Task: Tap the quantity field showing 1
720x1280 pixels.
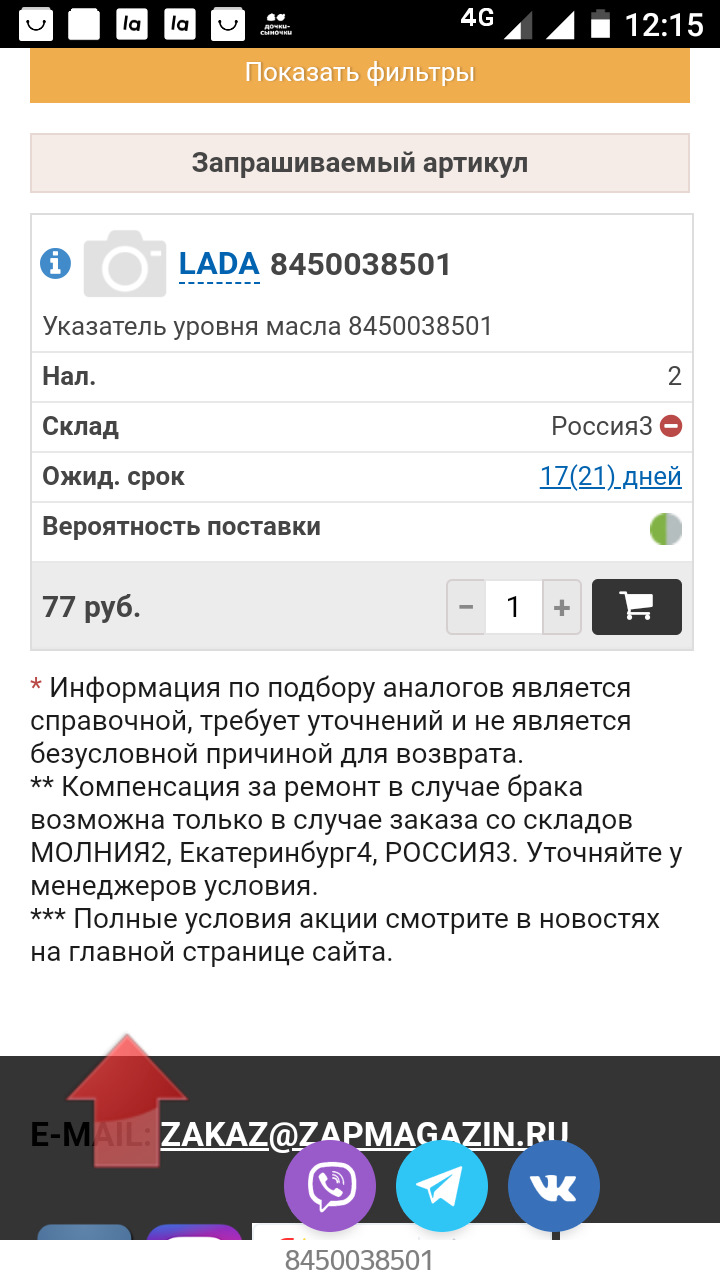Action: [514, 607]
